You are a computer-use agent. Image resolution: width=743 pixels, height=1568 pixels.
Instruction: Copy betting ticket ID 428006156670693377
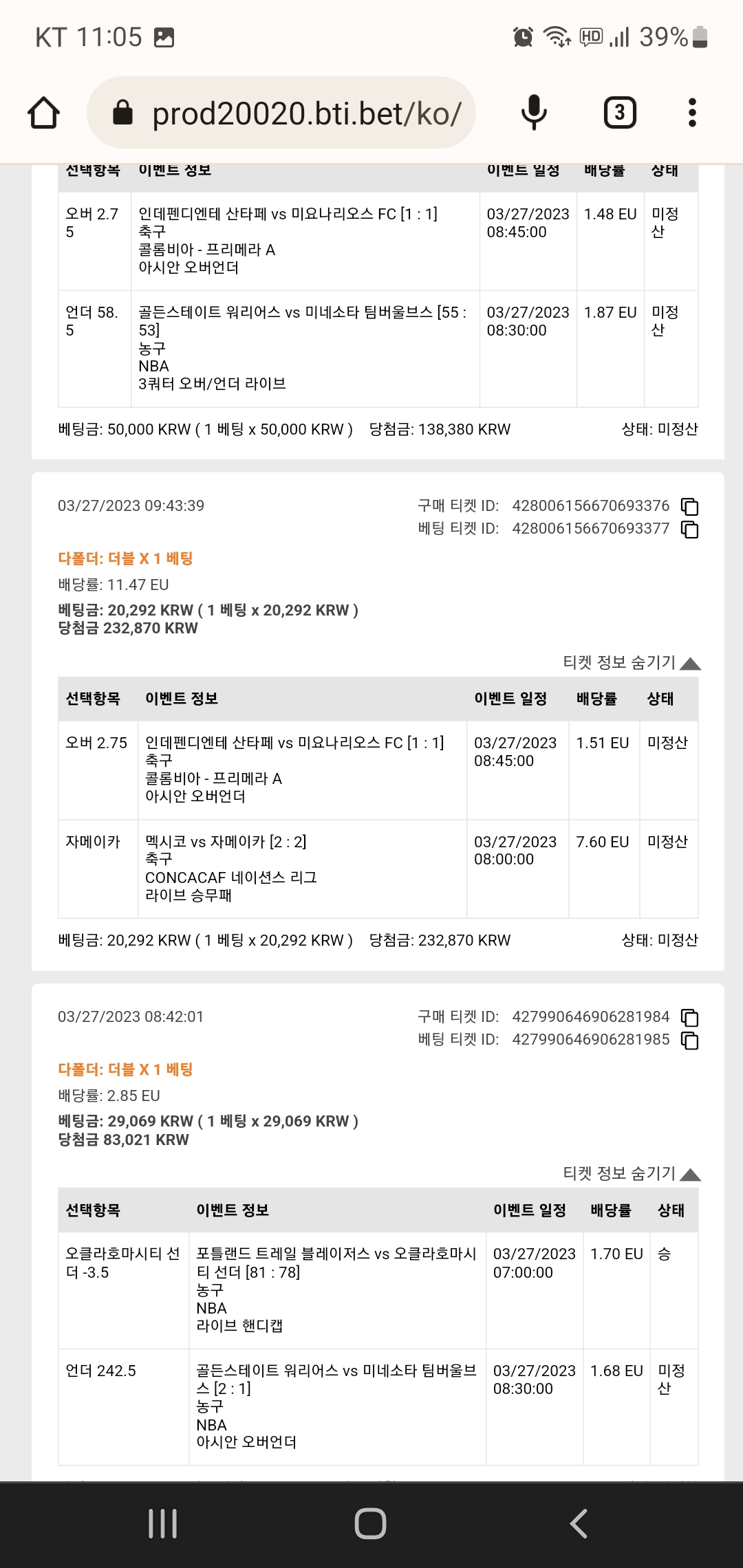pyautogui.click(x=689, y=529)
